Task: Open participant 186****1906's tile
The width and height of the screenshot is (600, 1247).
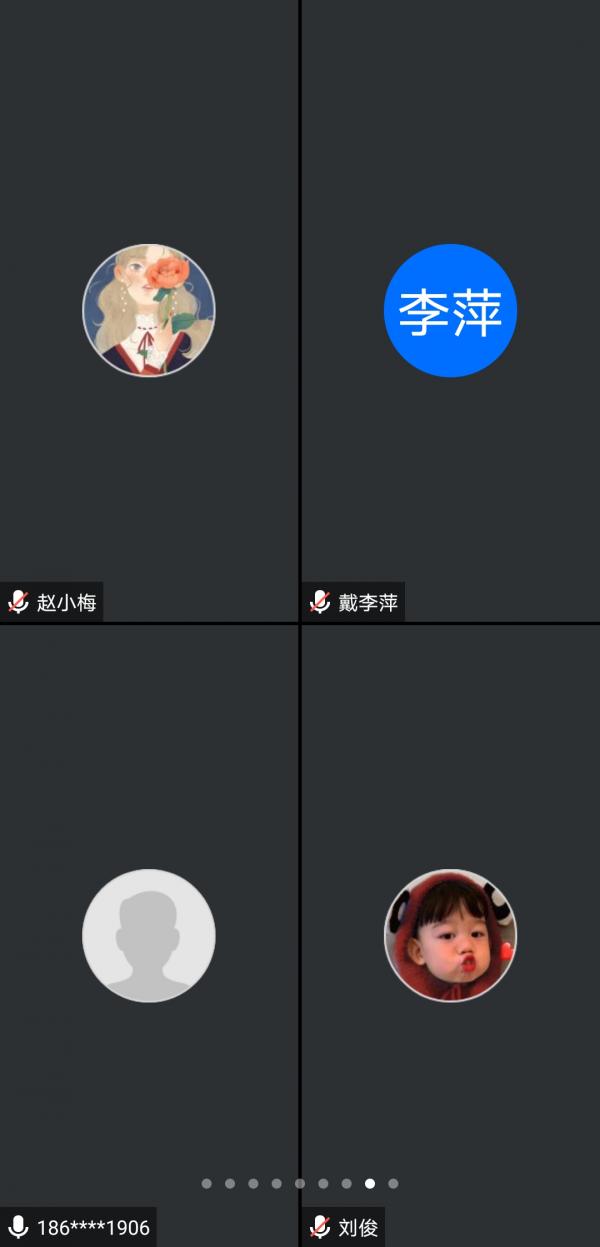Action: [x=148, y=935]
